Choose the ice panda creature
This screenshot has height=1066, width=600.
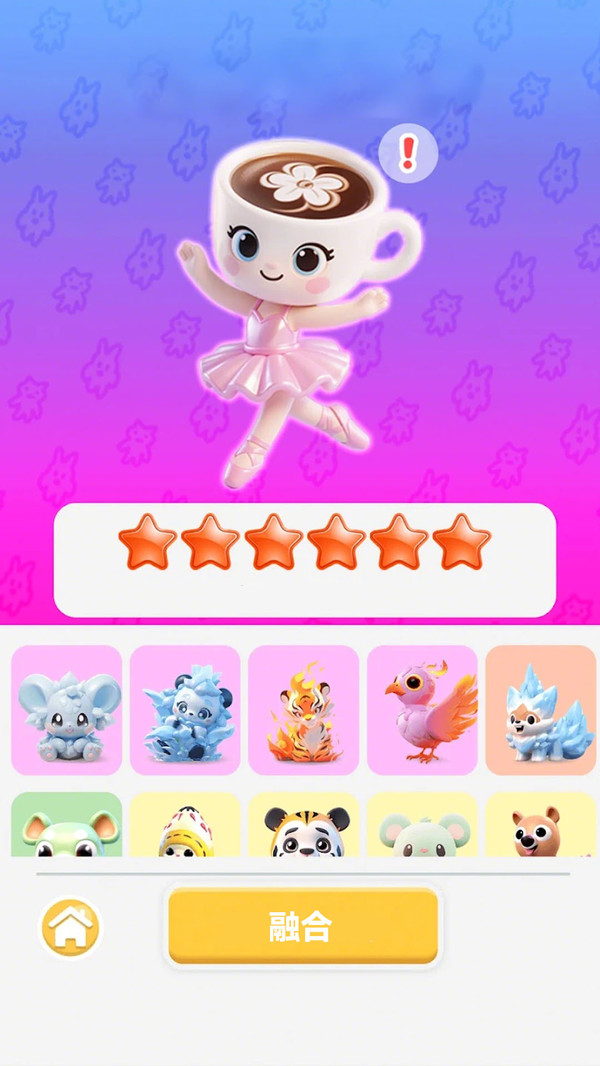pyautogui.click(x=185, y=710)
